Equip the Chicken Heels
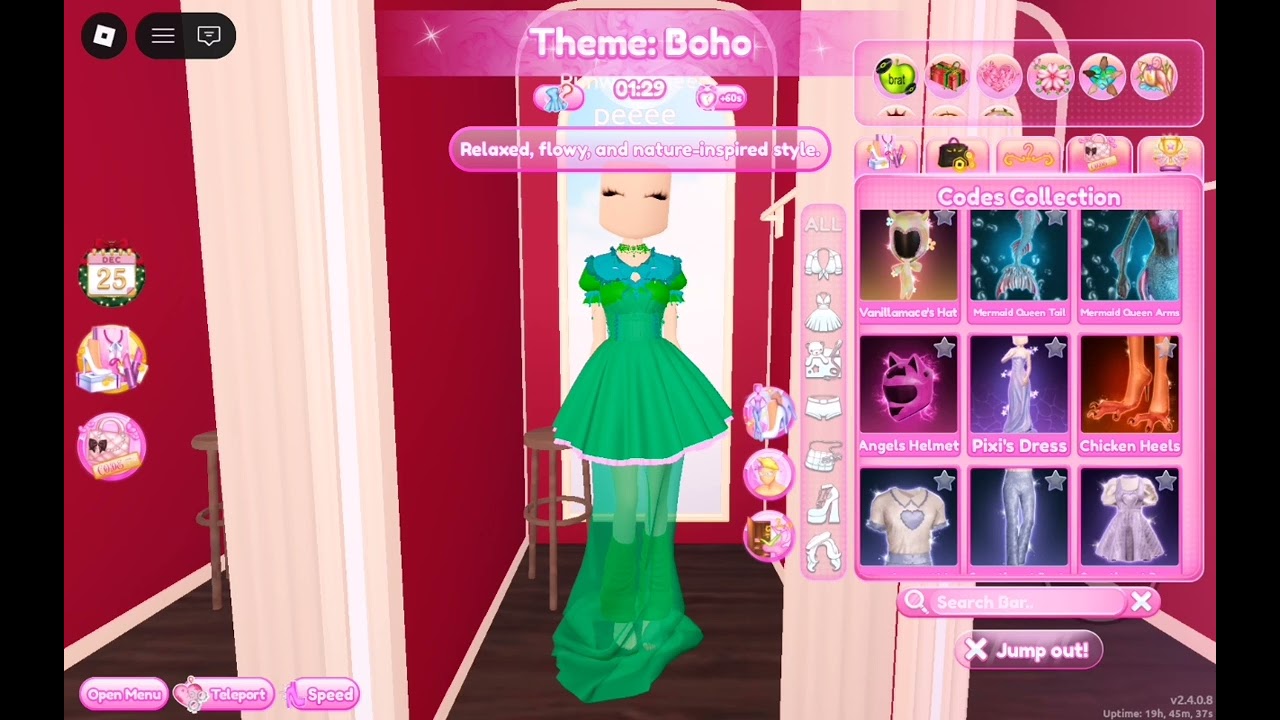This screenshot has height=720, width=1280. pyautogui.click(x=1129, y=395)
